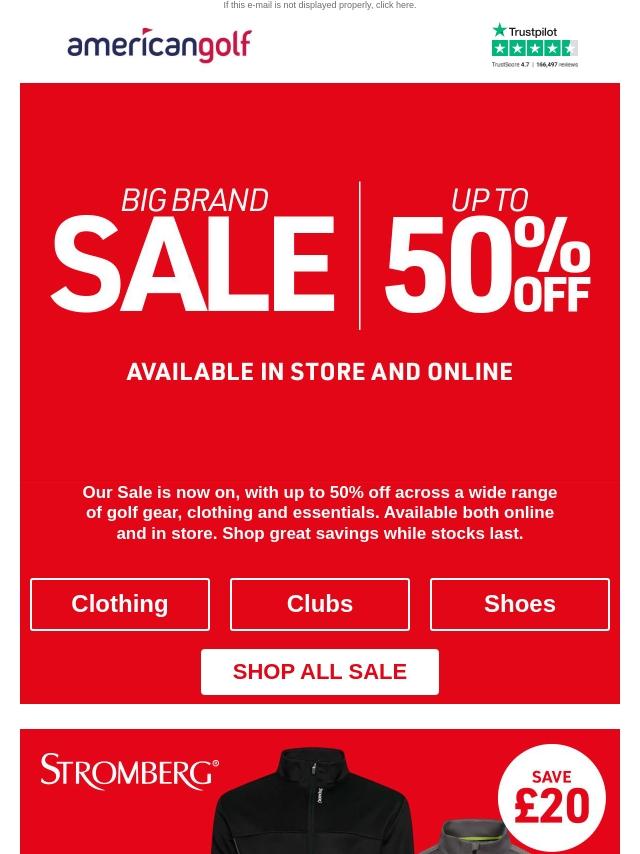Open the Clothing sale category
This screenshot has width=640, height=854.
(x=120, y=604)
